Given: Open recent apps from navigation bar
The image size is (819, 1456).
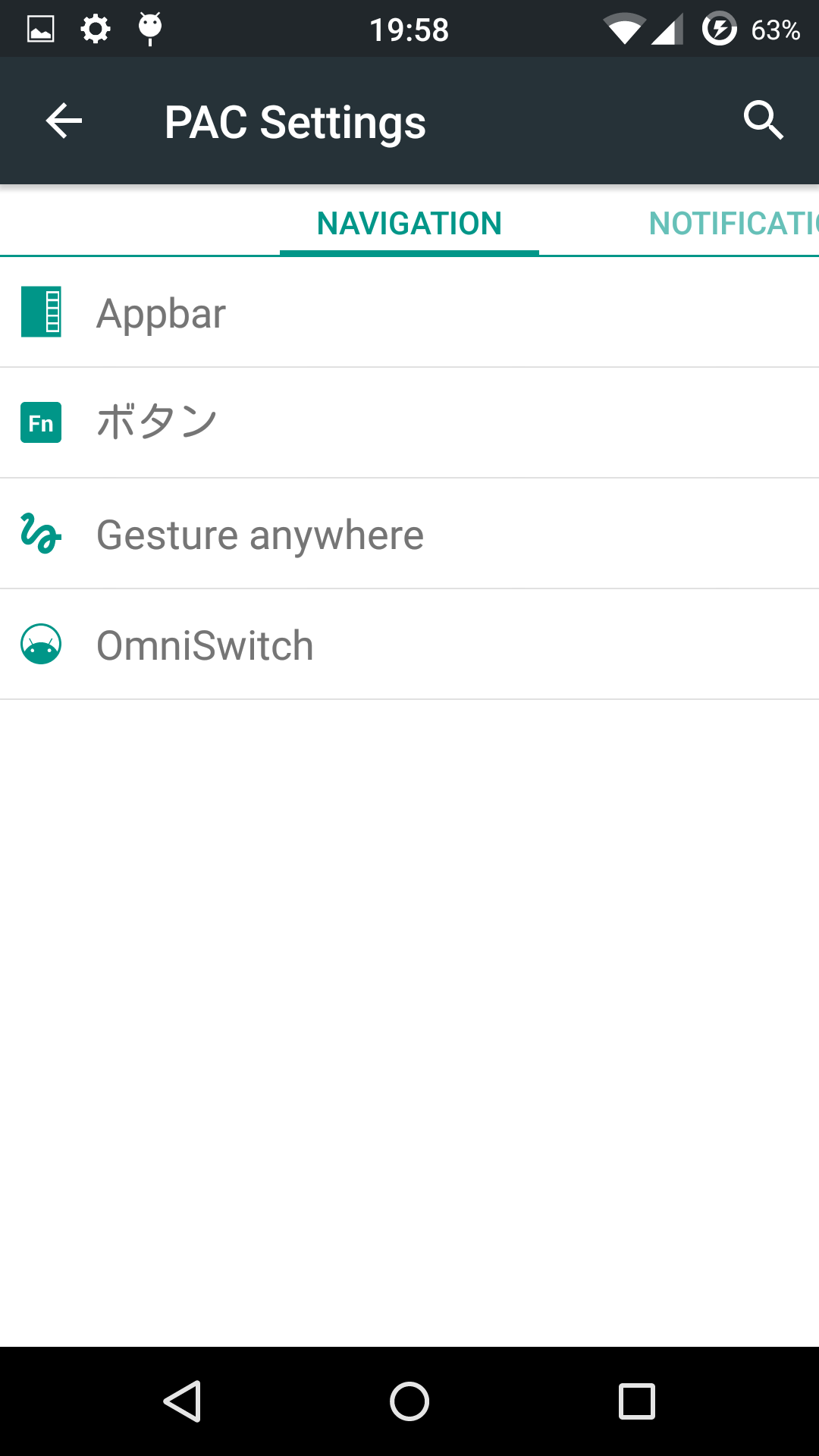Looking at the screenshot, I should coord(637,1401).
